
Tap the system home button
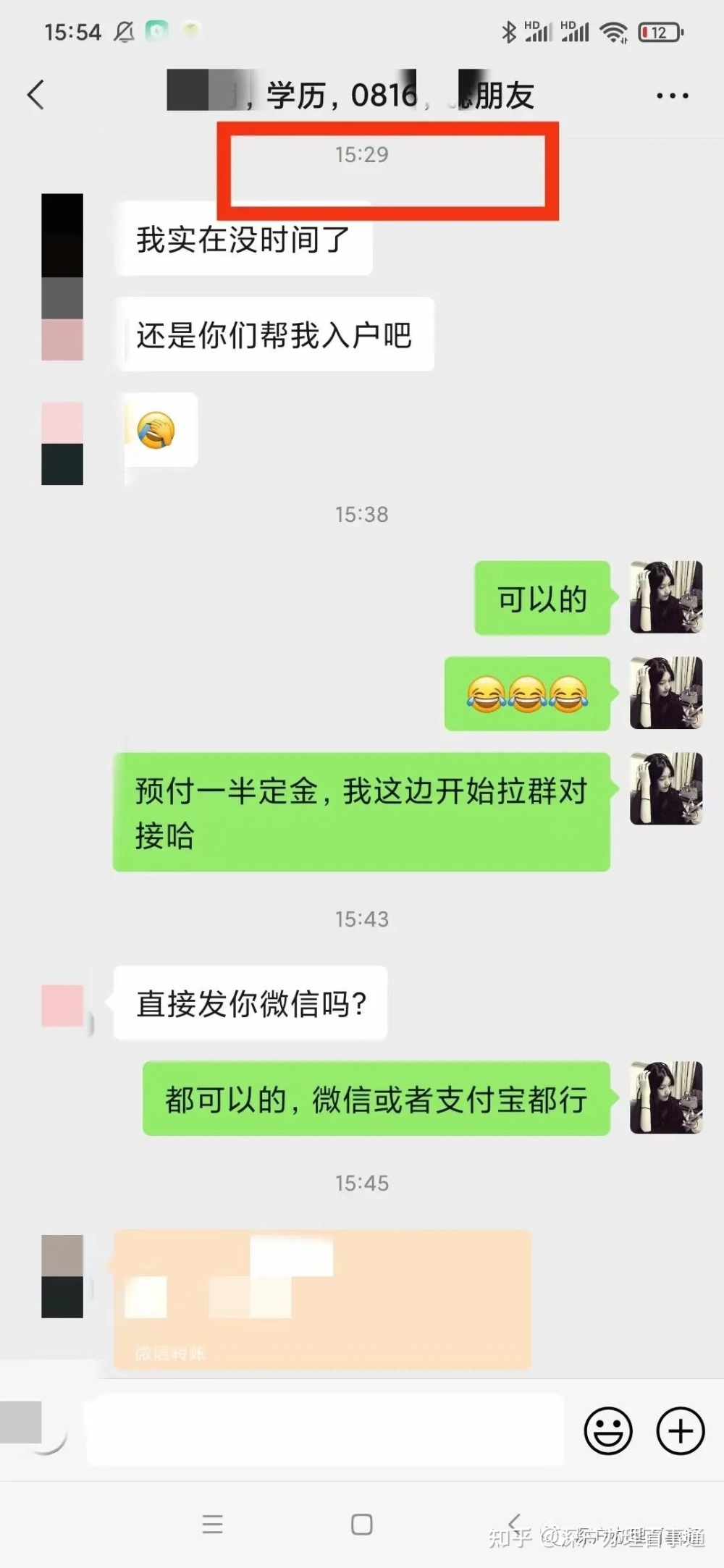click(x=361, y=1524)
